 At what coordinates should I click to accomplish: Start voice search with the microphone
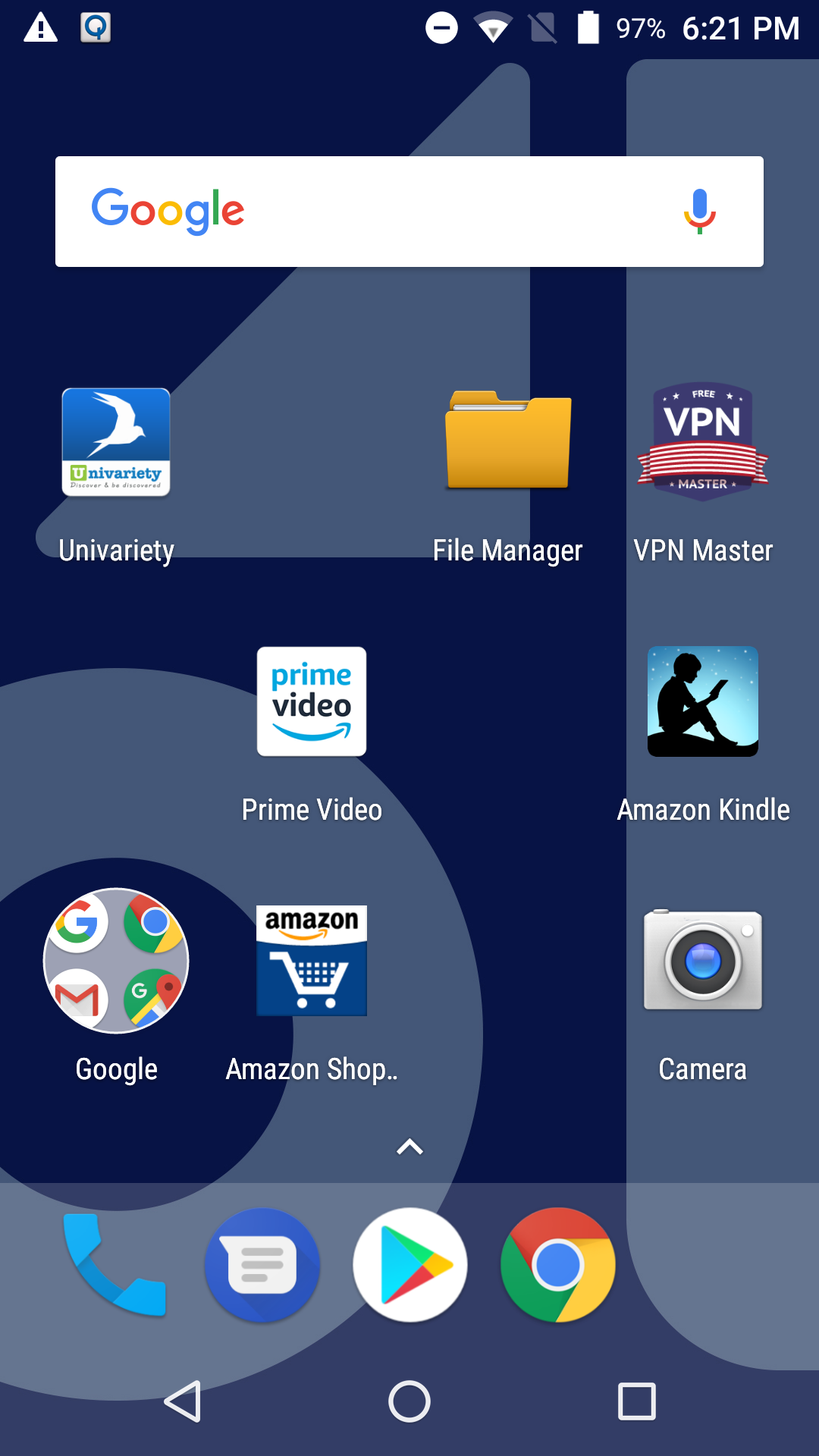(x=699, y=212)
